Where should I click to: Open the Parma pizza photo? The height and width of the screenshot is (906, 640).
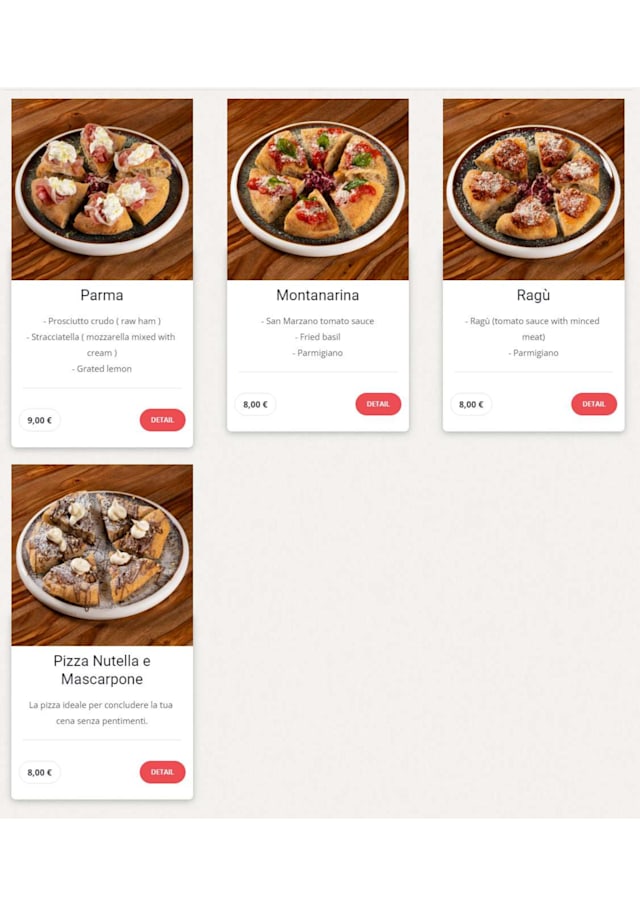tap(102, 189)
